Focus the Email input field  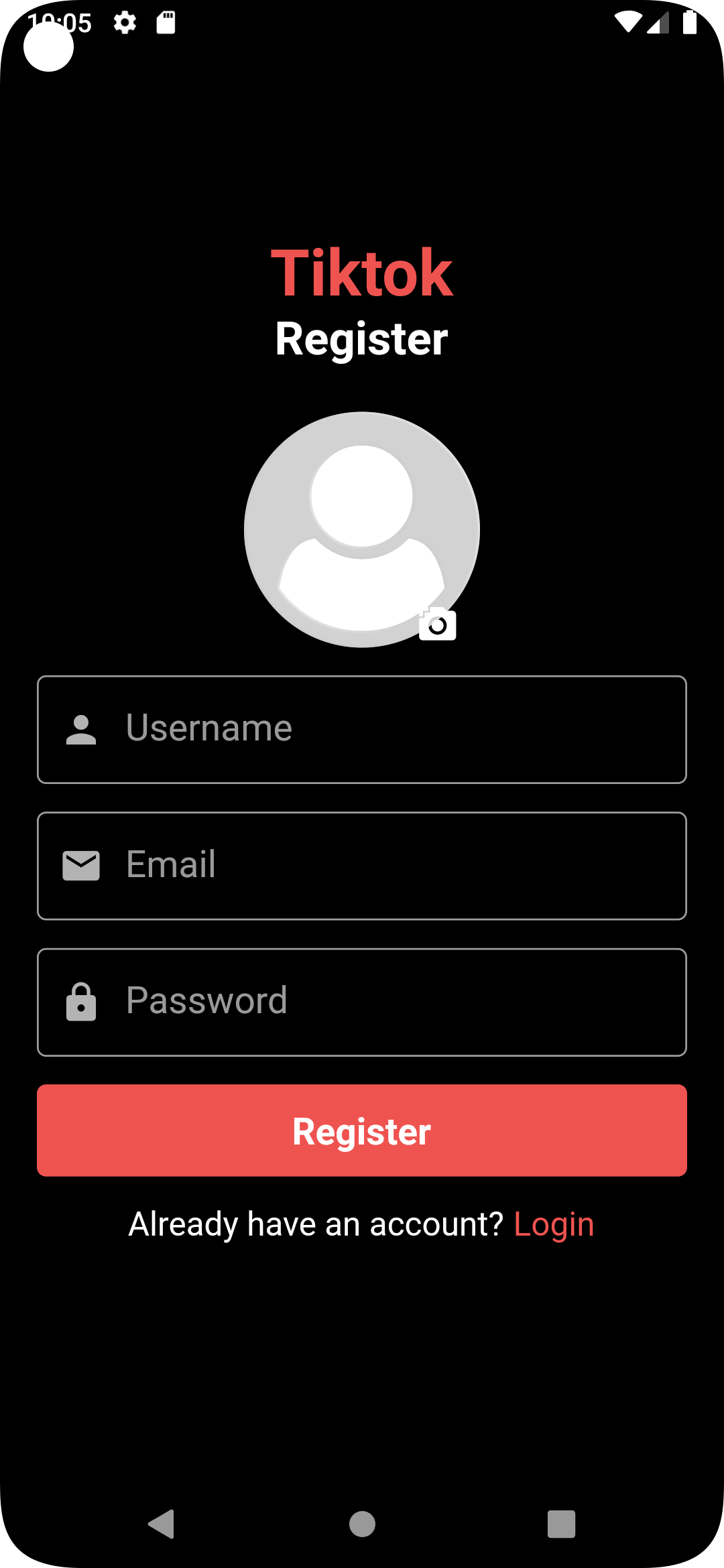pyautogui.click(x=362, y=865)
